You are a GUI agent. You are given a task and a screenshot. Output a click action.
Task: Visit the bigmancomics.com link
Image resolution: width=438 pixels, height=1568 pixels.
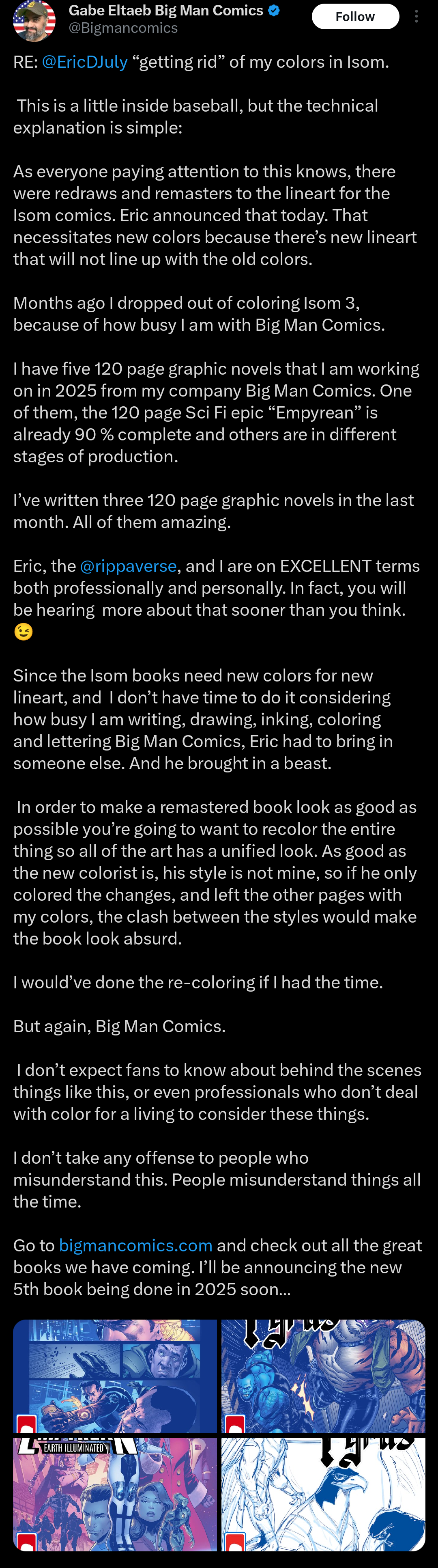135,1245
